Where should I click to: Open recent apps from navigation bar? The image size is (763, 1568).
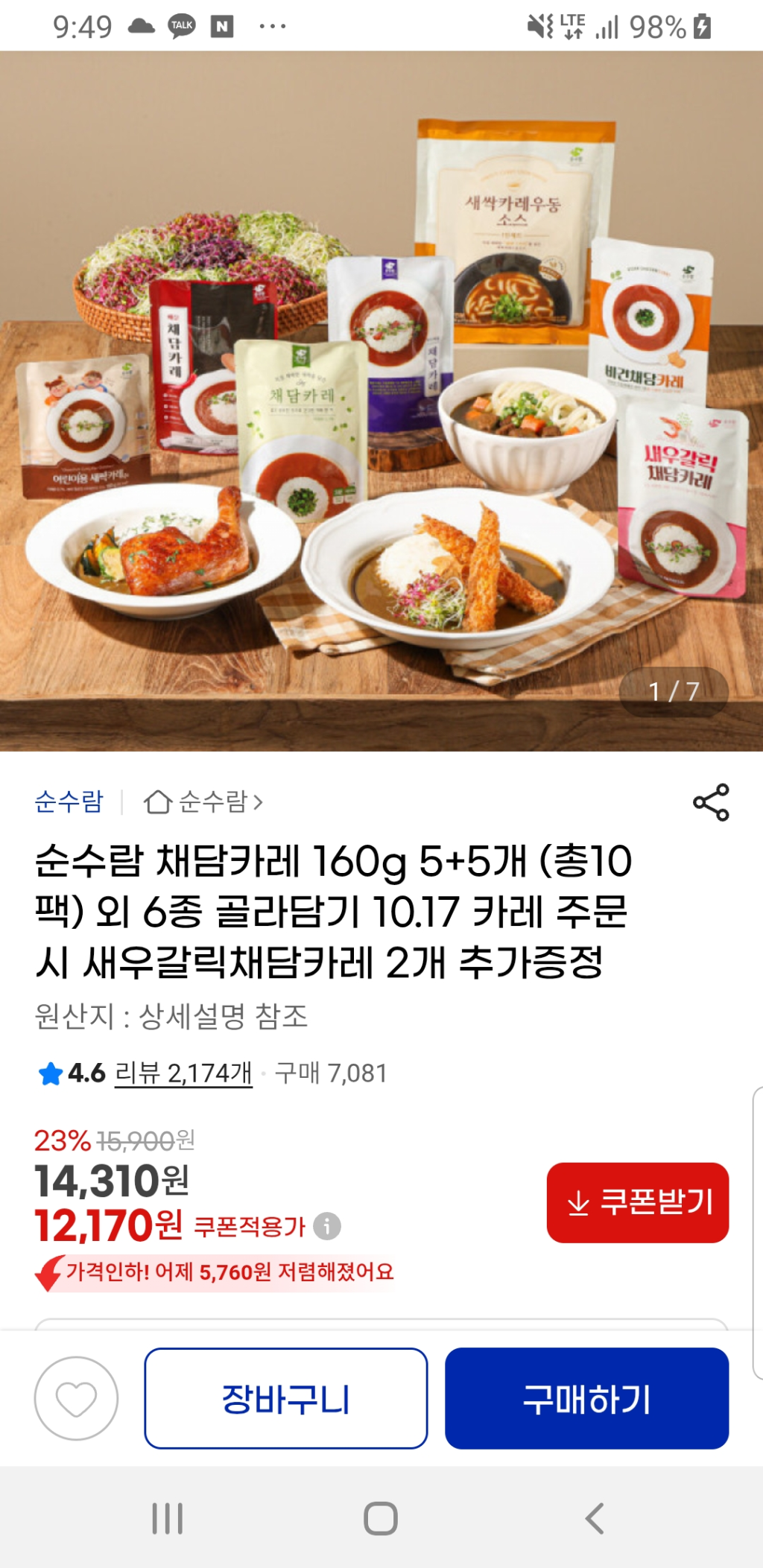tap(168, 1518)
